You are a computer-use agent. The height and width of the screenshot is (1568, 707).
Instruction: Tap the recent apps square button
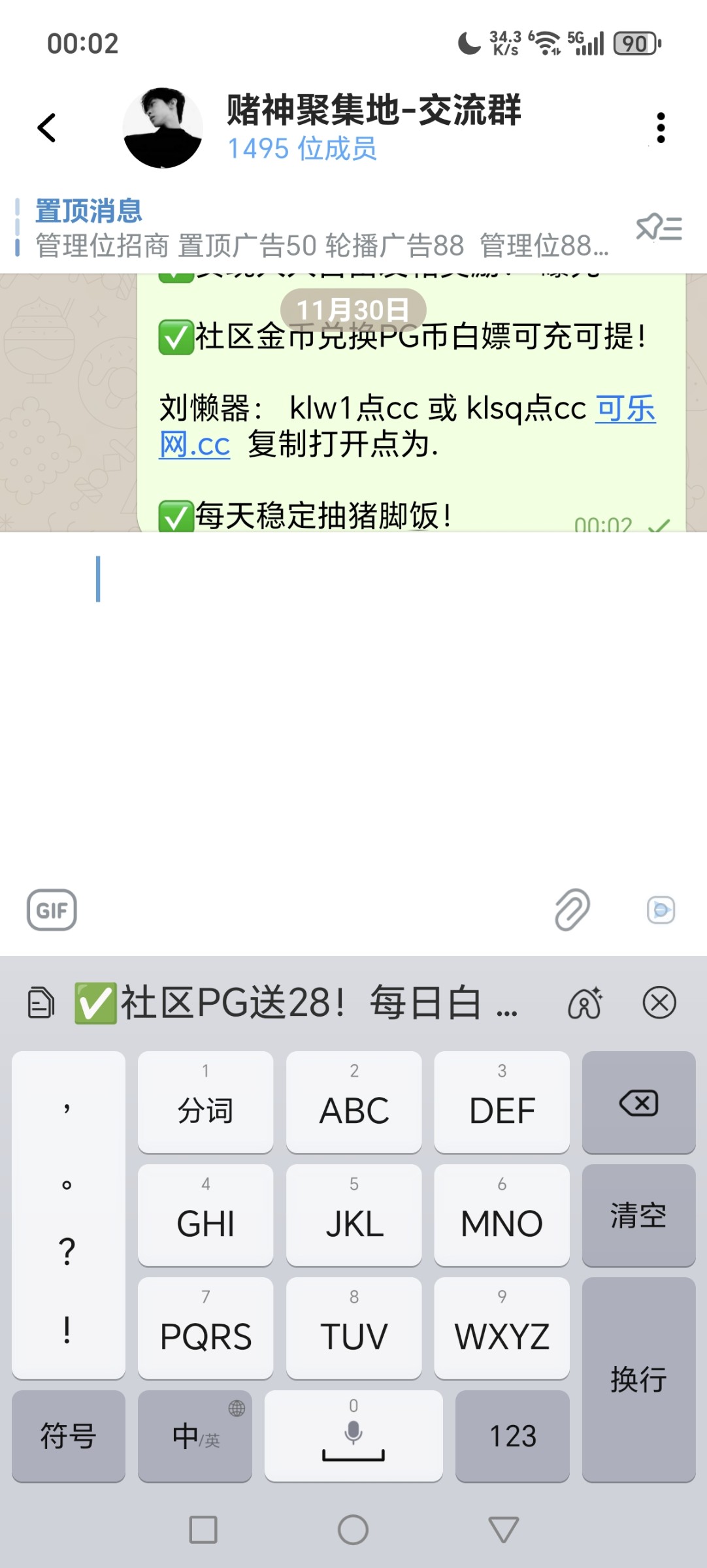(x=205, y=1531)
